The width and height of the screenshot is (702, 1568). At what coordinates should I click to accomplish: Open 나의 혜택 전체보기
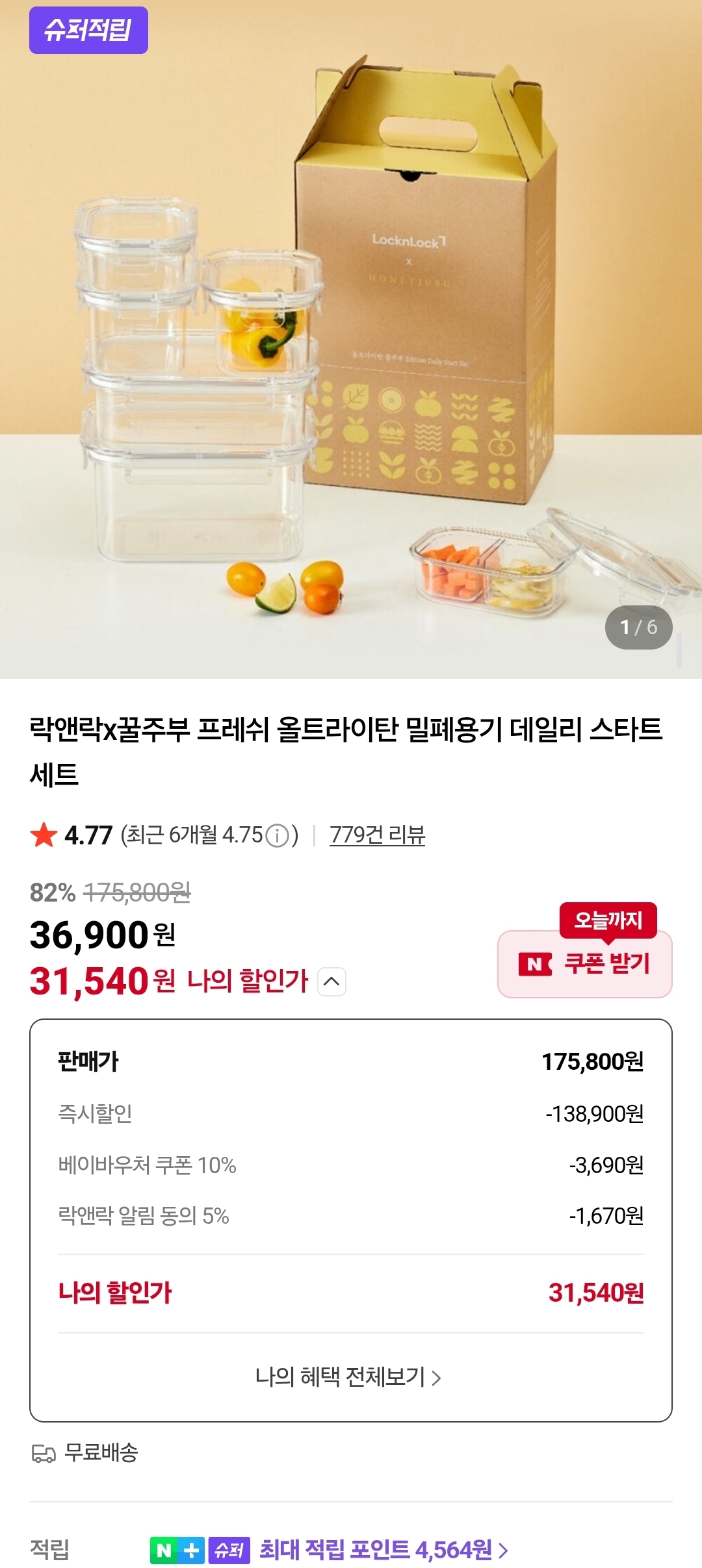coord(348,1377)
